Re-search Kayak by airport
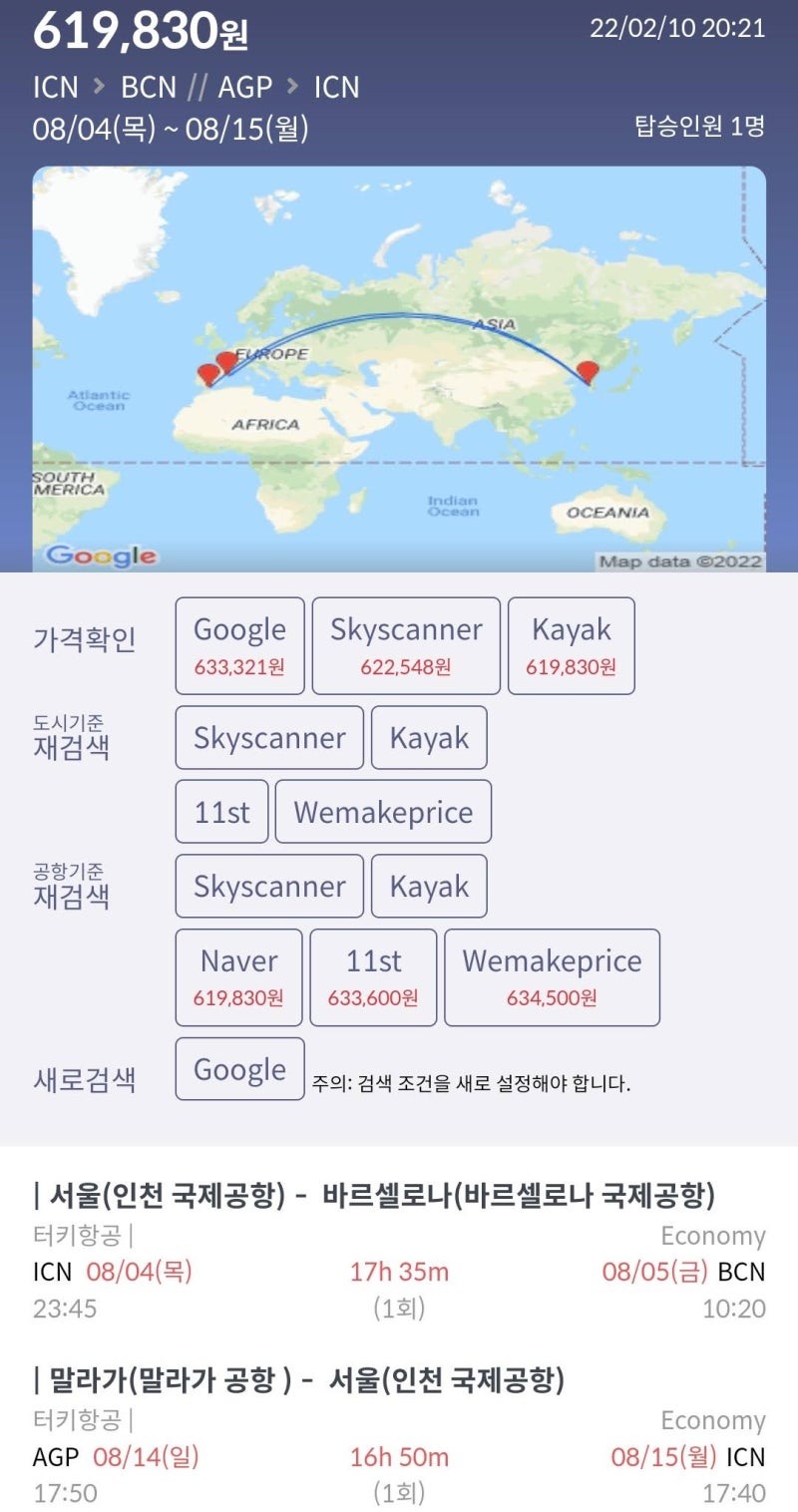The image size is (798, 1512). (x=429, y=886)
